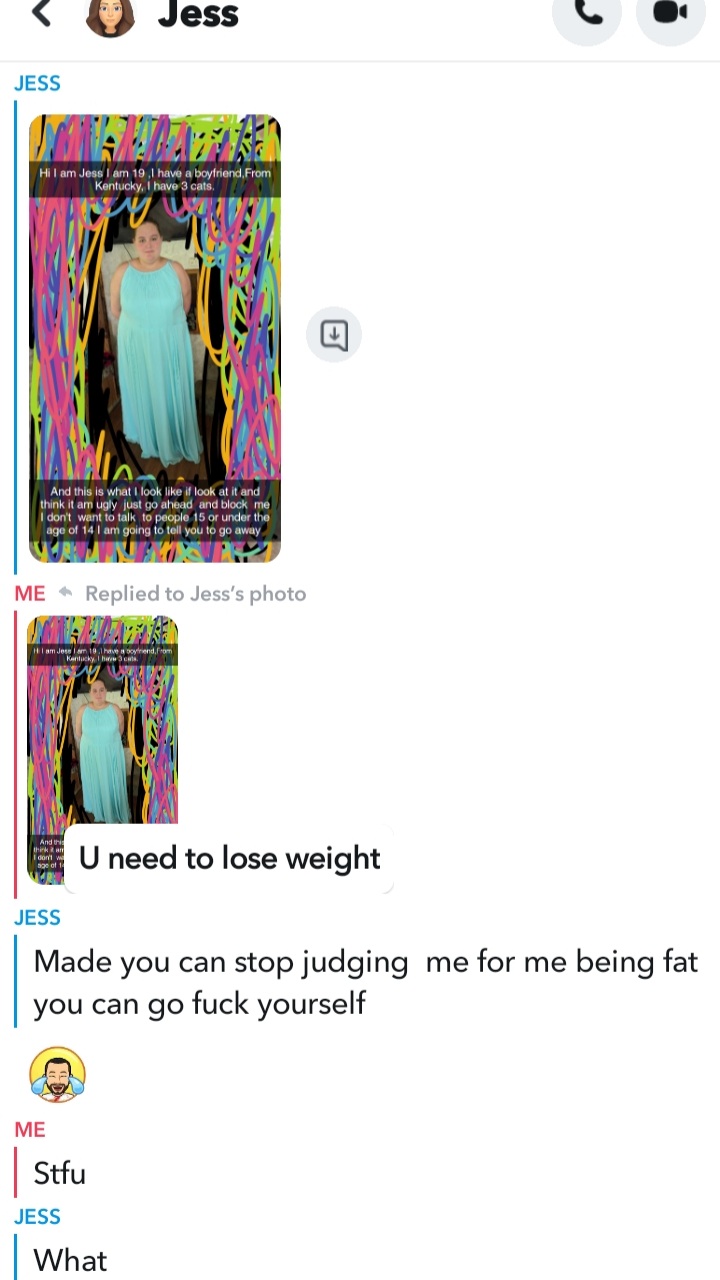Image resolution: width=720 pixels, height=1280 pixels.
Task: Start a voice call with Jess
Action: coord(587,14)
